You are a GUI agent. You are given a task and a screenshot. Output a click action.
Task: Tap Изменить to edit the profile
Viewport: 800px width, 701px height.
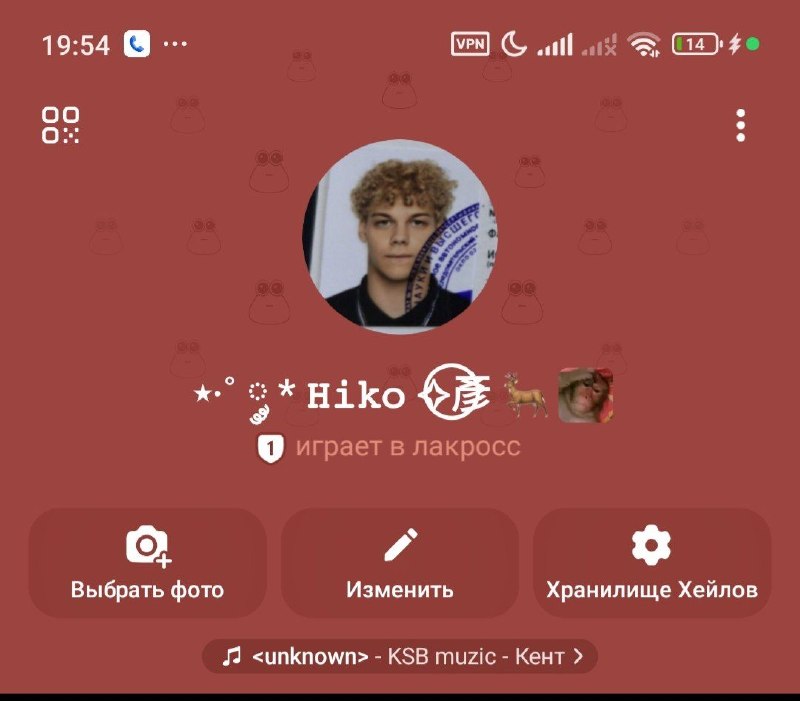point(400,563)
